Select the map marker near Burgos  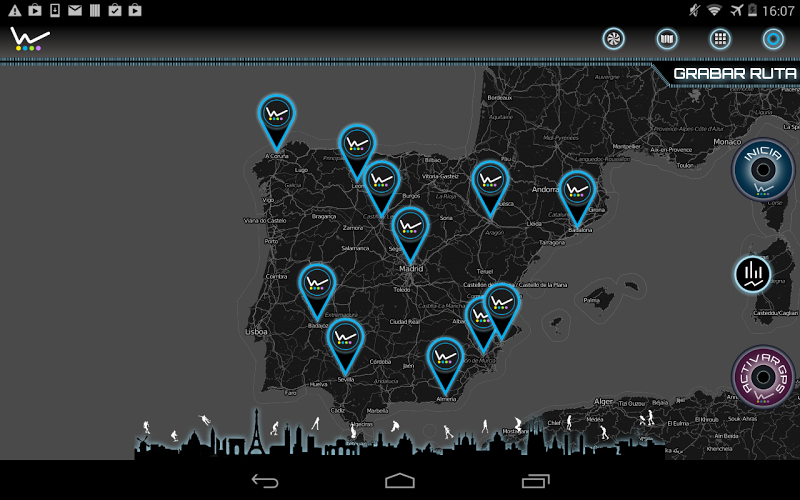[380, 182]
